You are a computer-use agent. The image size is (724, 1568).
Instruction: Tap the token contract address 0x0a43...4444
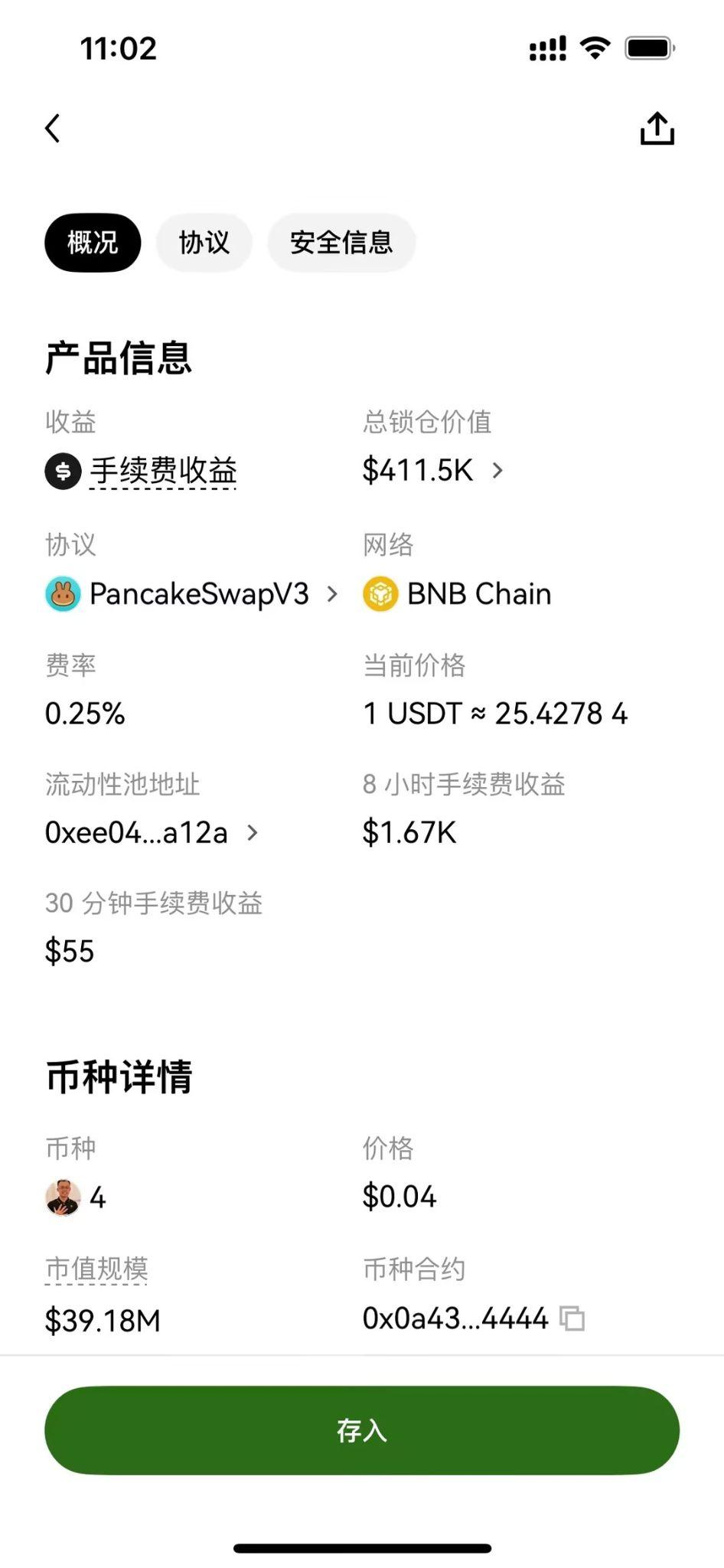[456, 1318]
